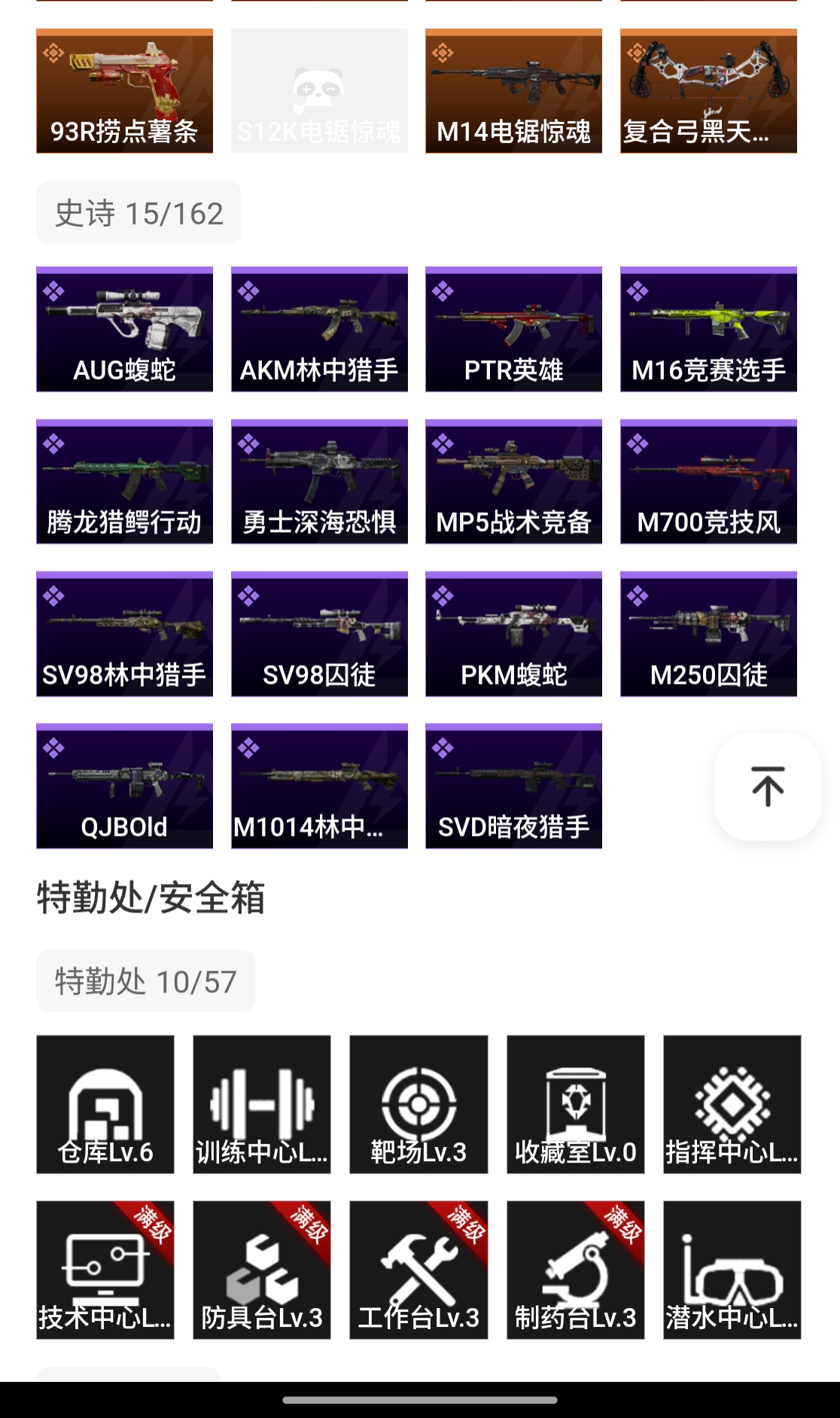Open the 靶场Lv.3 facility tile
Screen dimensions: 840x1418
(418, 1104)
